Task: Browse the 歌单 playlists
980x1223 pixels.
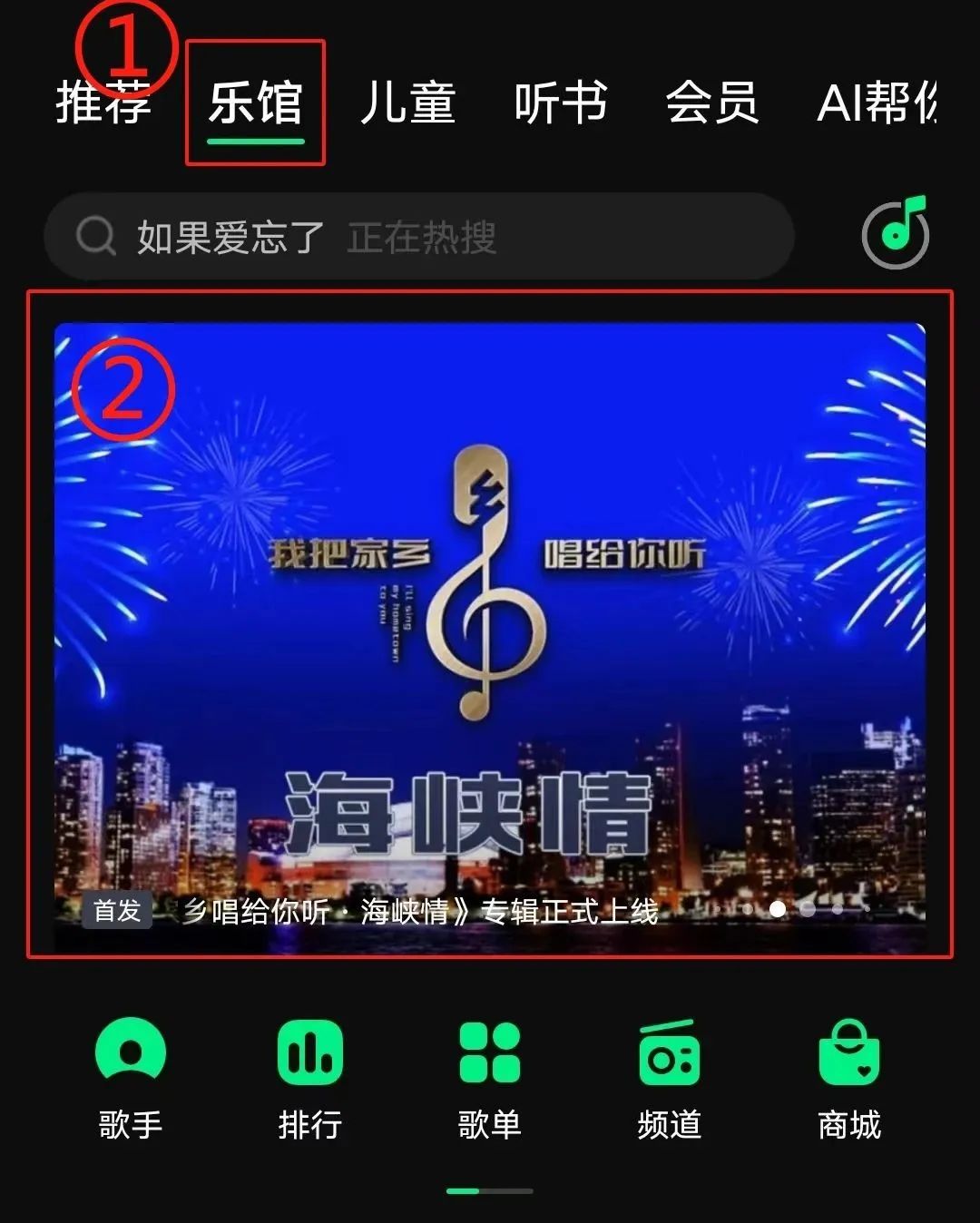Action: pyautogui.click(x=490, y=1077)
